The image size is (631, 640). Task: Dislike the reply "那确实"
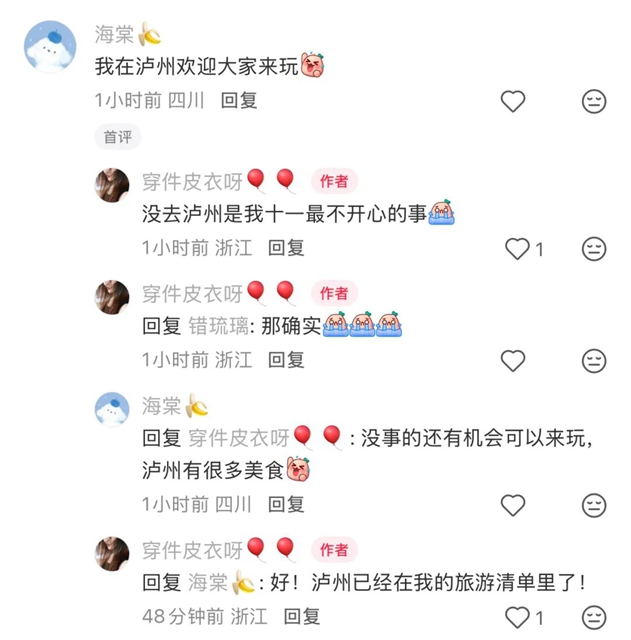pos(594,360)
